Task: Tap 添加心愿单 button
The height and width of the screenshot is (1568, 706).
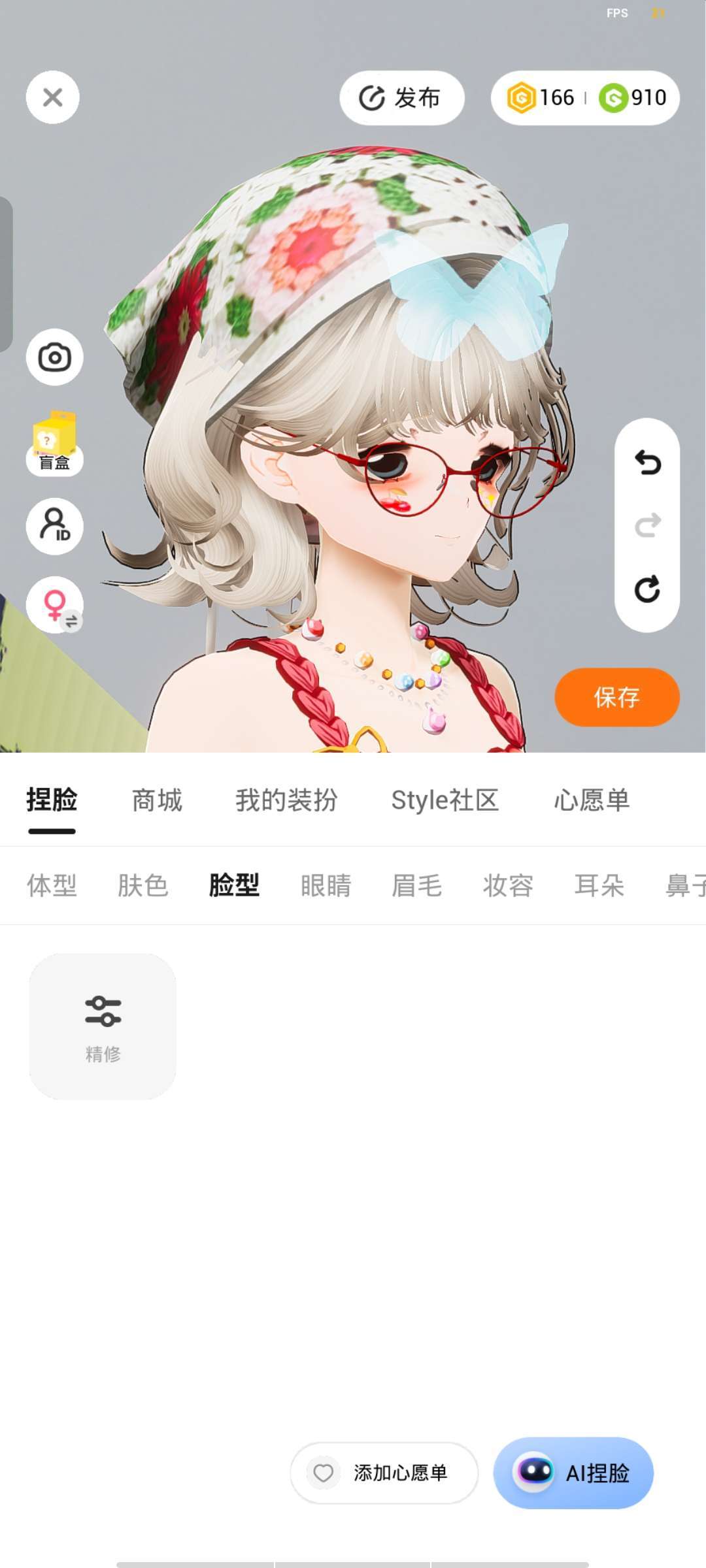Action: pyautogui.click(x=384, y=1473)
